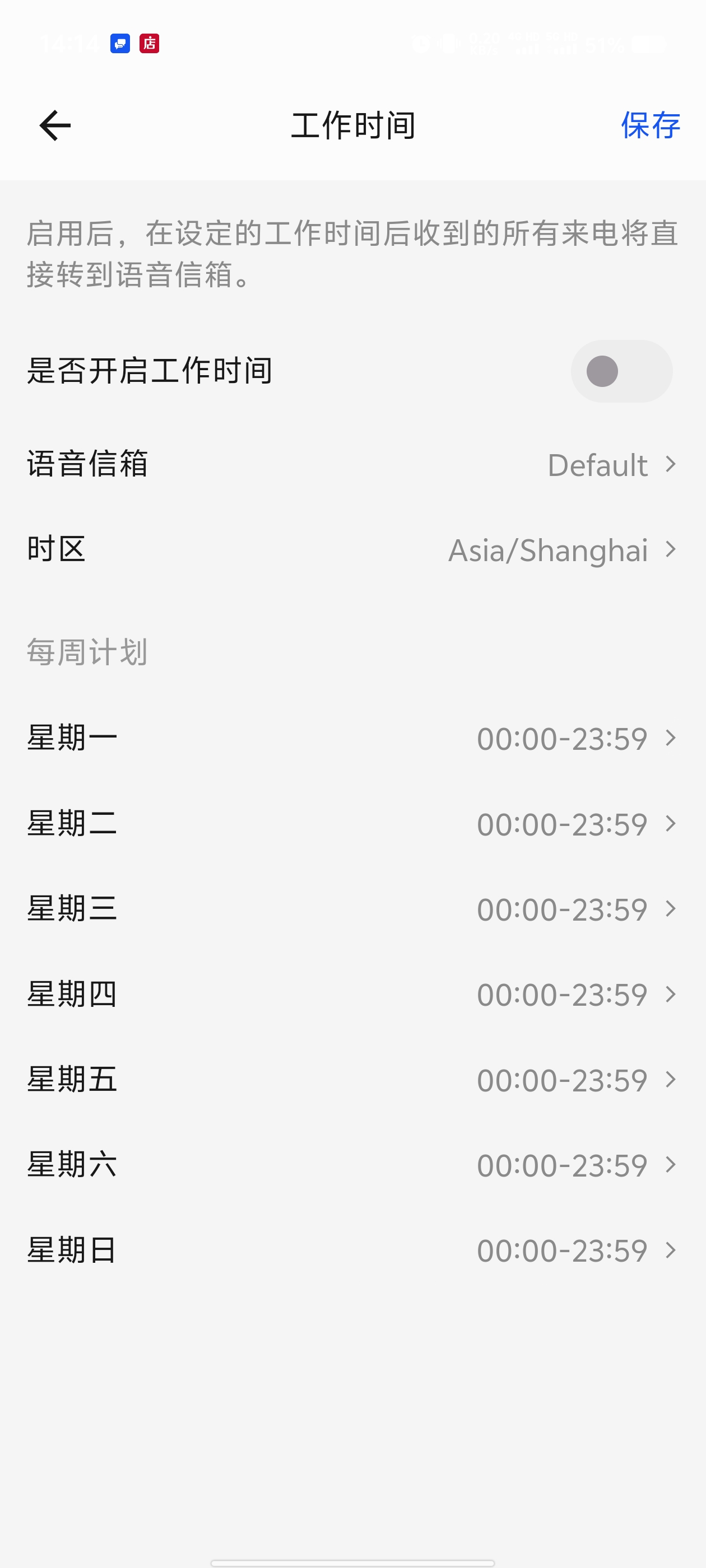The width and height of the screenshot is (706, 1568).
Task: Tap 保存 to save work hours
Action: tap(650, 125)
